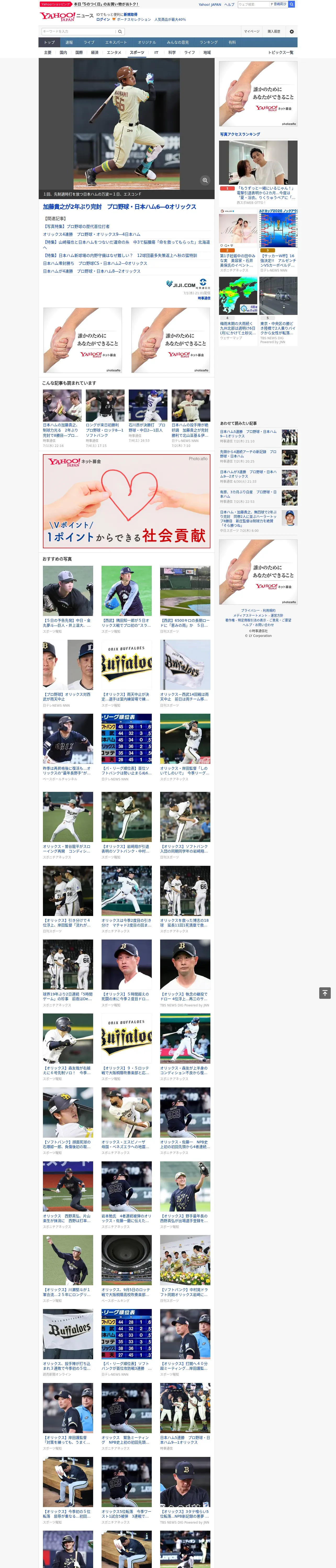Open 【写真特集】プロ野球の歴代首位打者 link
The image size is (336, 1568).
click(x=76, y=226)
